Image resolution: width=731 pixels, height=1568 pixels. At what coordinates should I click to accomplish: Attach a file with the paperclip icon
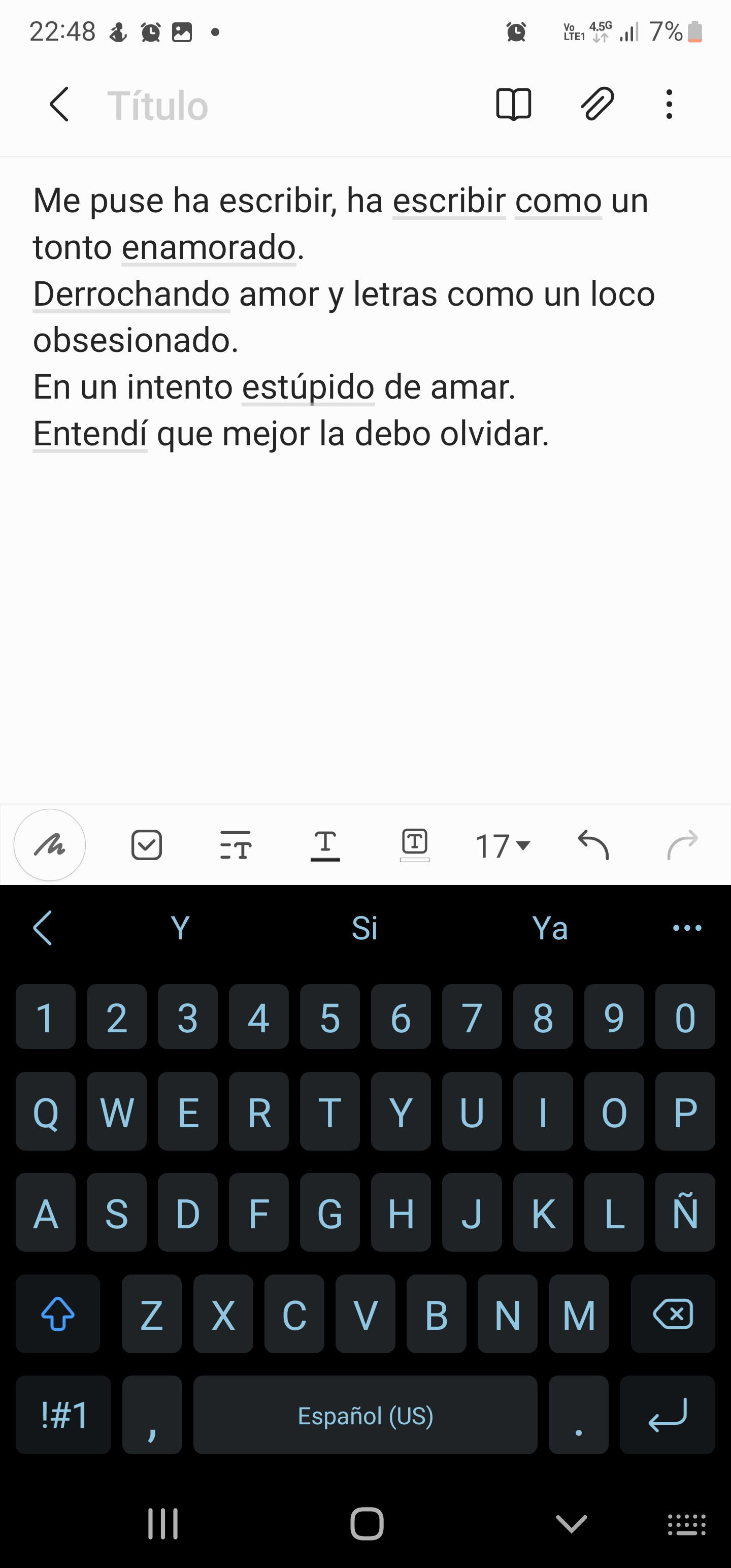(597, 104)
